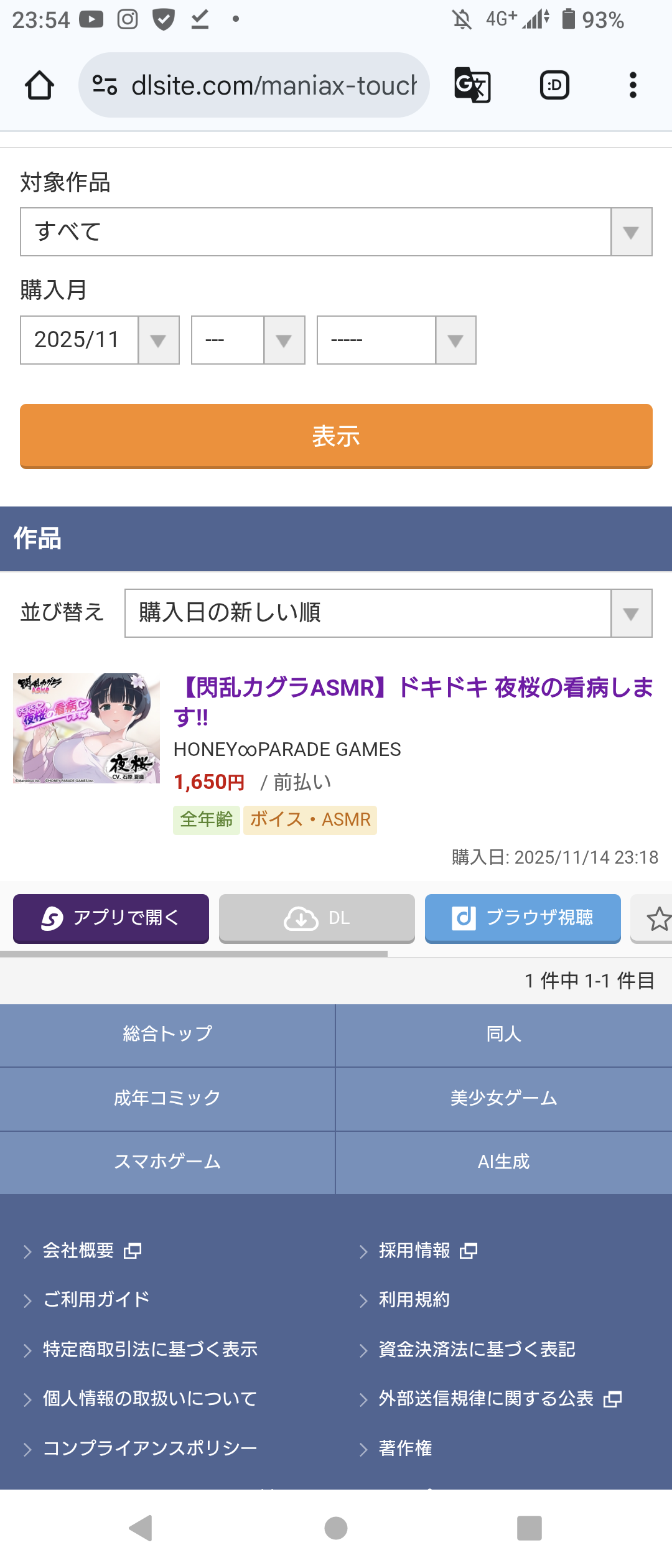The height and width of the screenshot is (1568, 672).
Task: Open the browser home page
Action: (x=39, y=85)
